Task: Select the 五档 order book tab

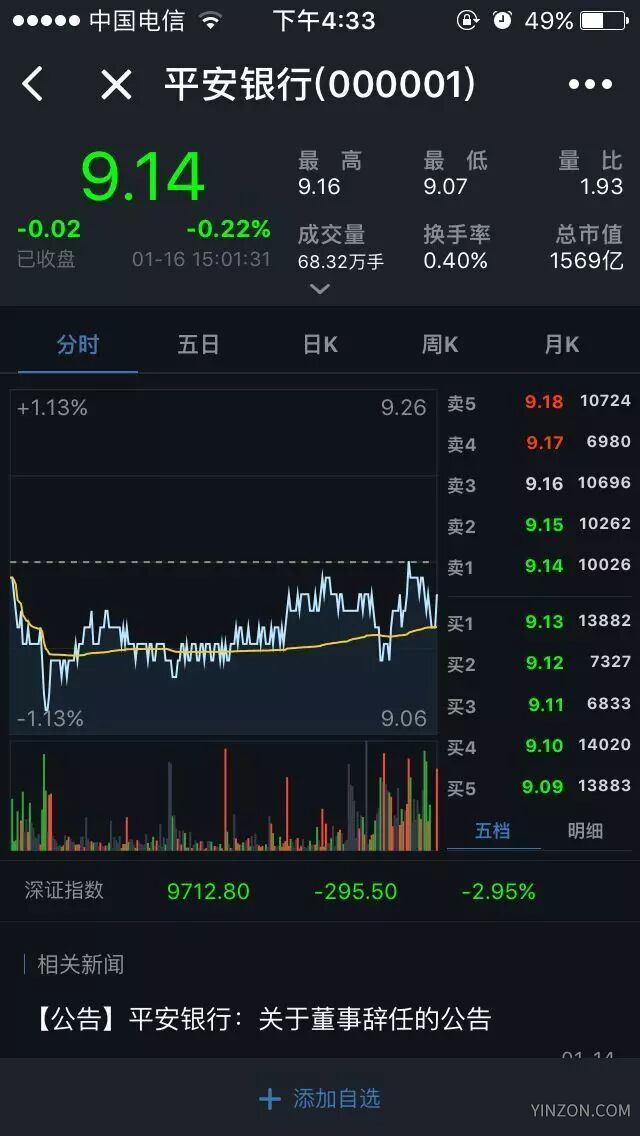Action: [493, 830]
